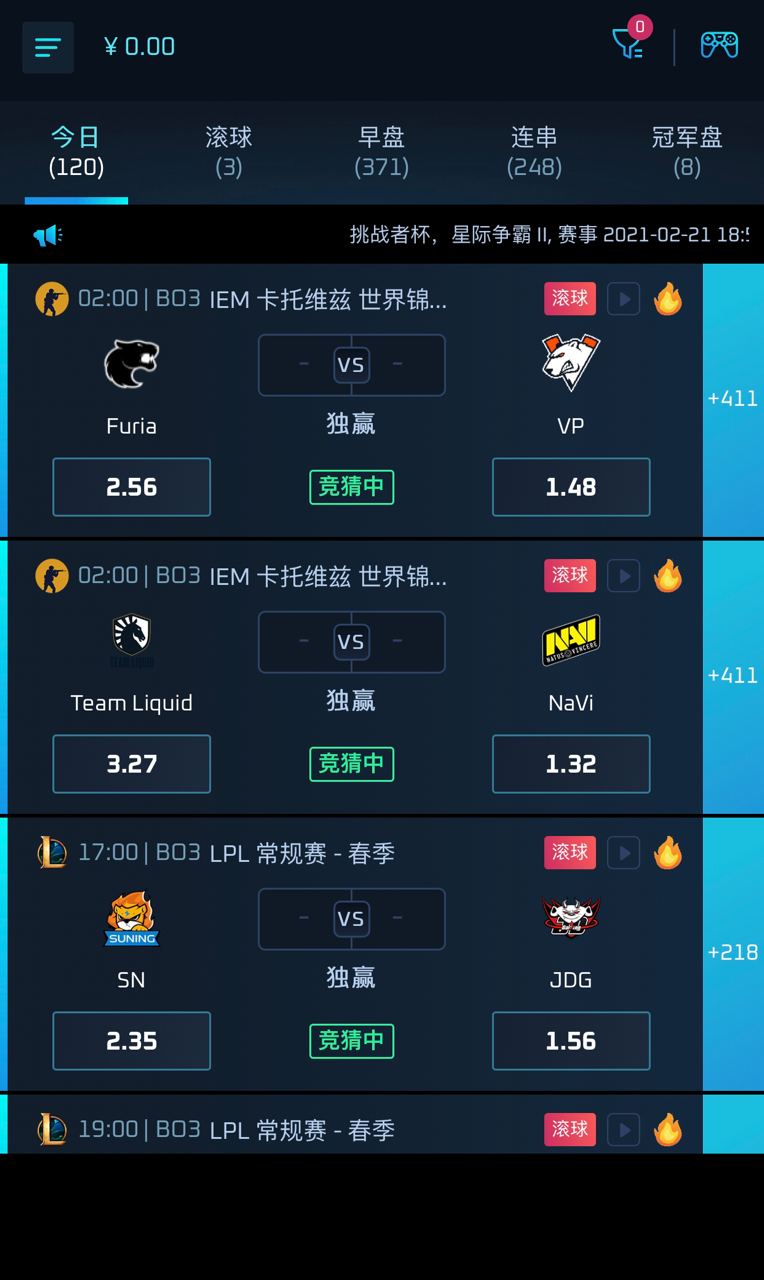Tap the announcement speaker icon
764x1280 pixels.
[x=47, y=236]
